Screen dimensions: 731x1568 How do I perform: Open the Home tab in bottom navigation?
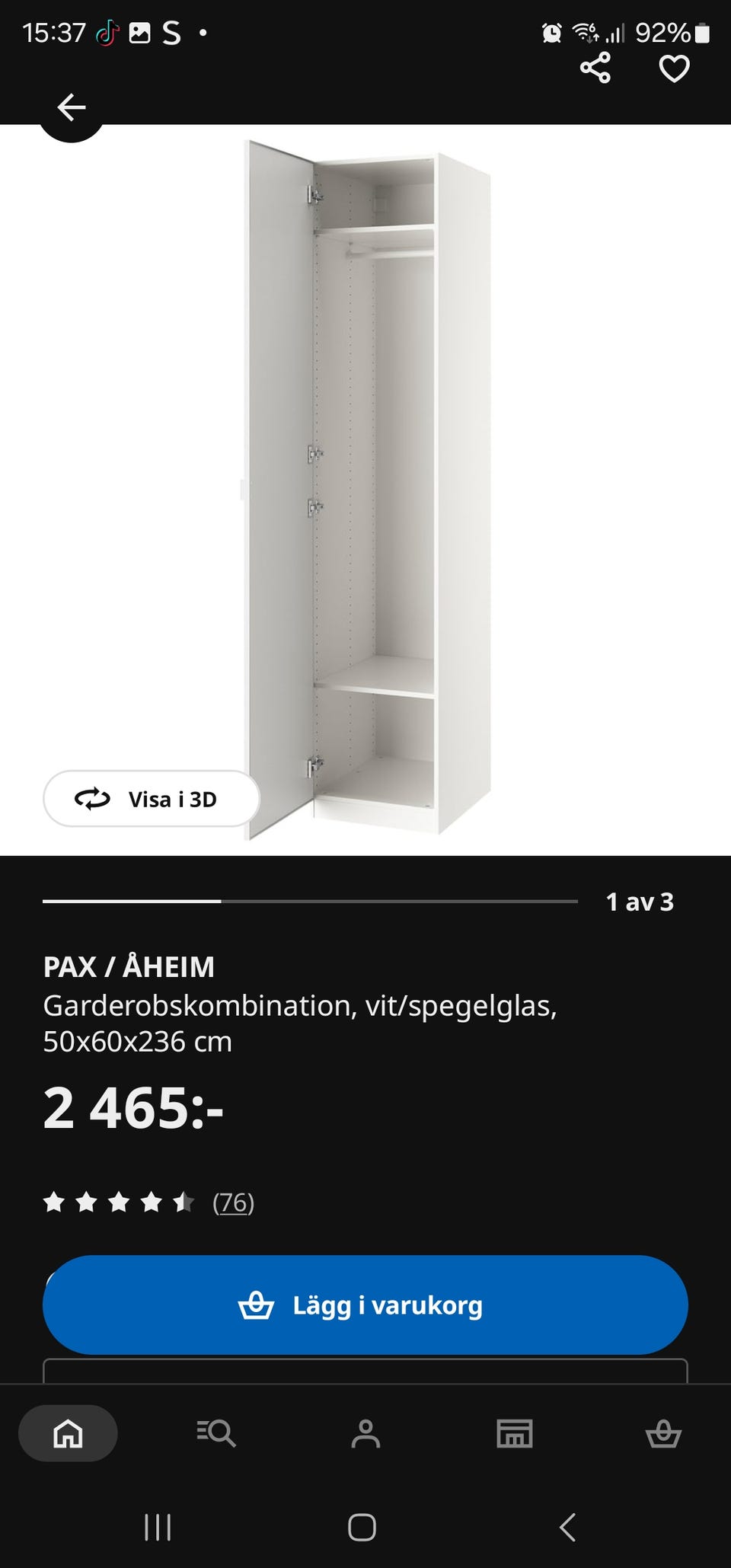[x=68, y=1435]
